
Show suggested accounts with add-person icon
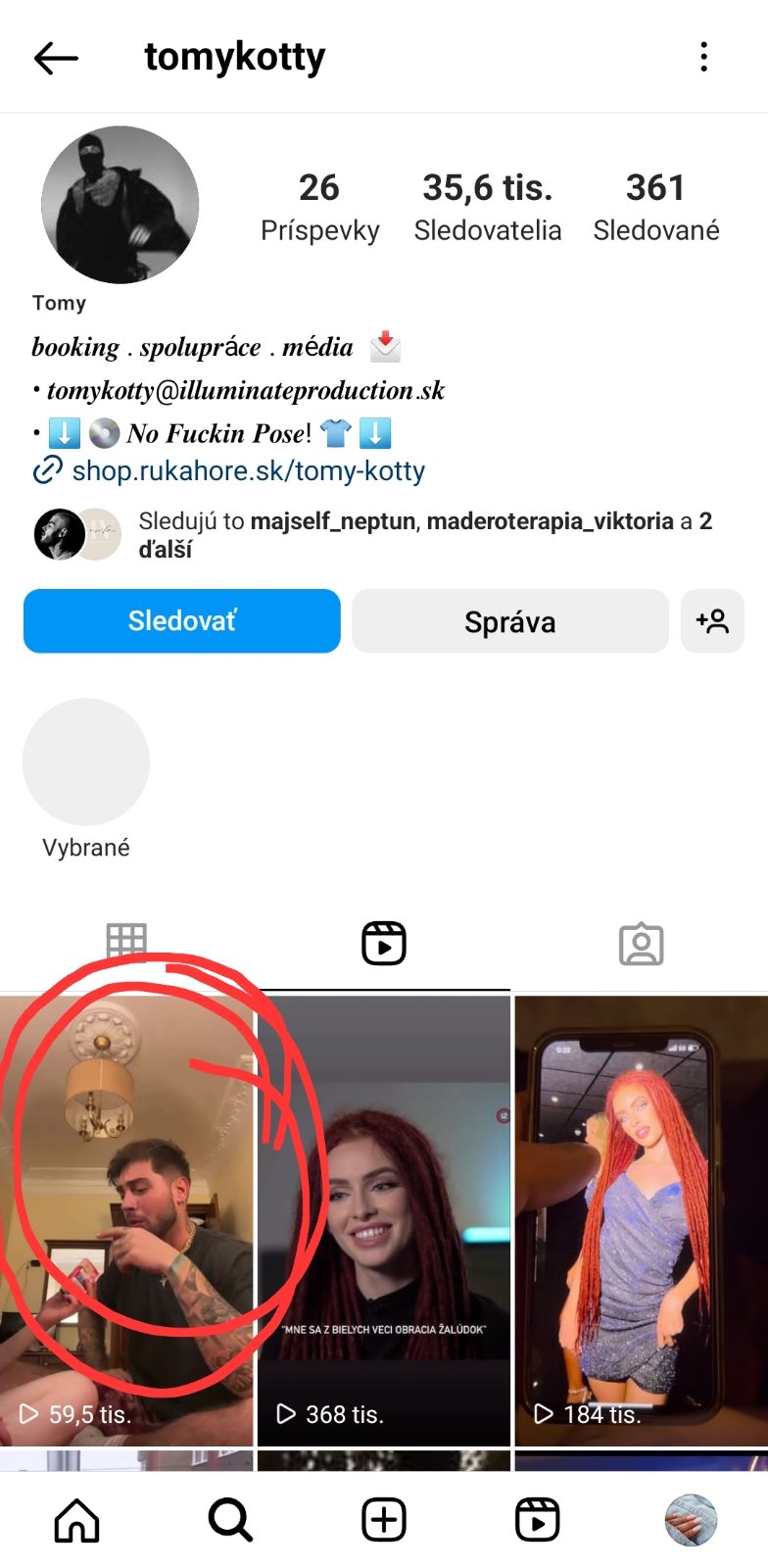pos(712,621)
